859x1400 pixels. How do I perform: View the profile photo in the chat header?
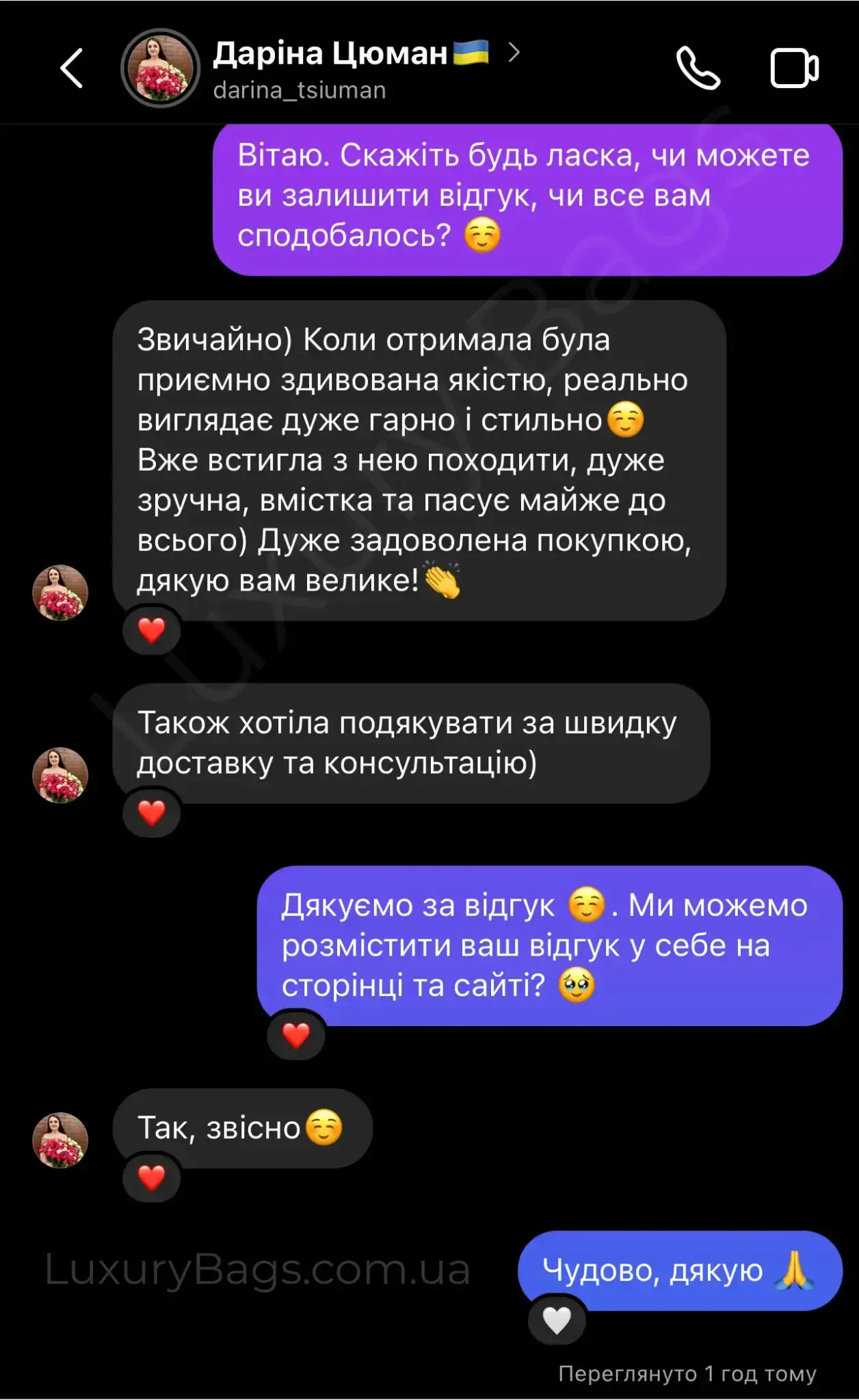click(160, 68)
